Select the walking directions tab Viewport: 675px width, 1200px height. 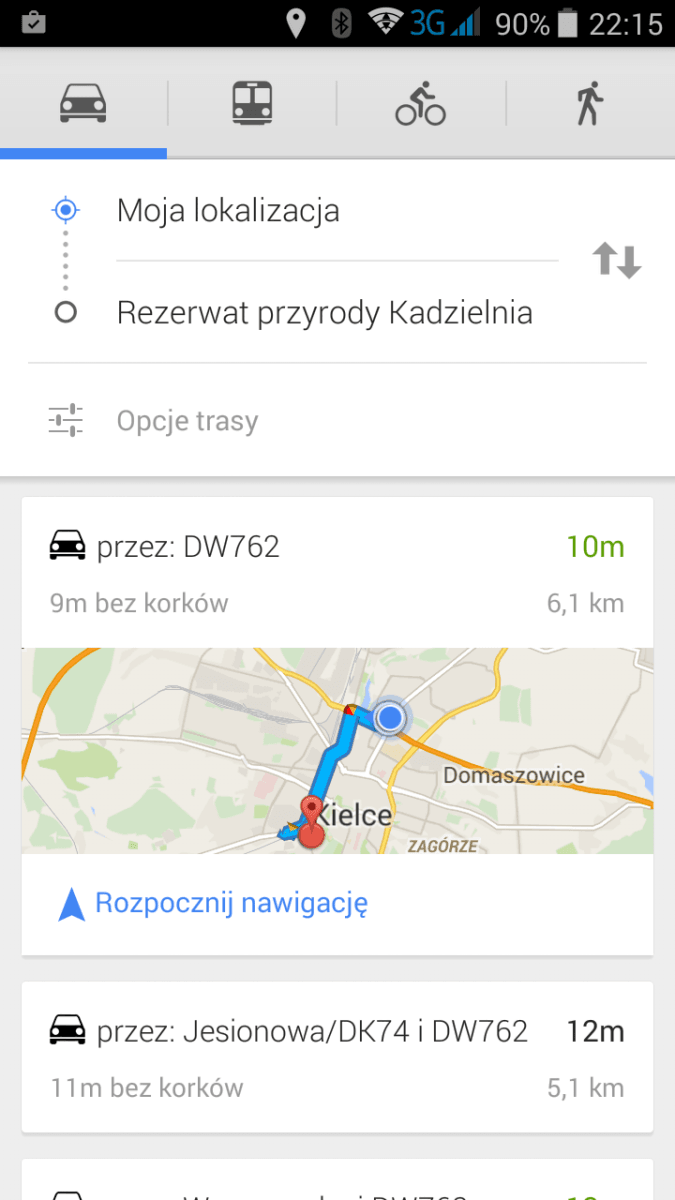[x=590, y=103]
